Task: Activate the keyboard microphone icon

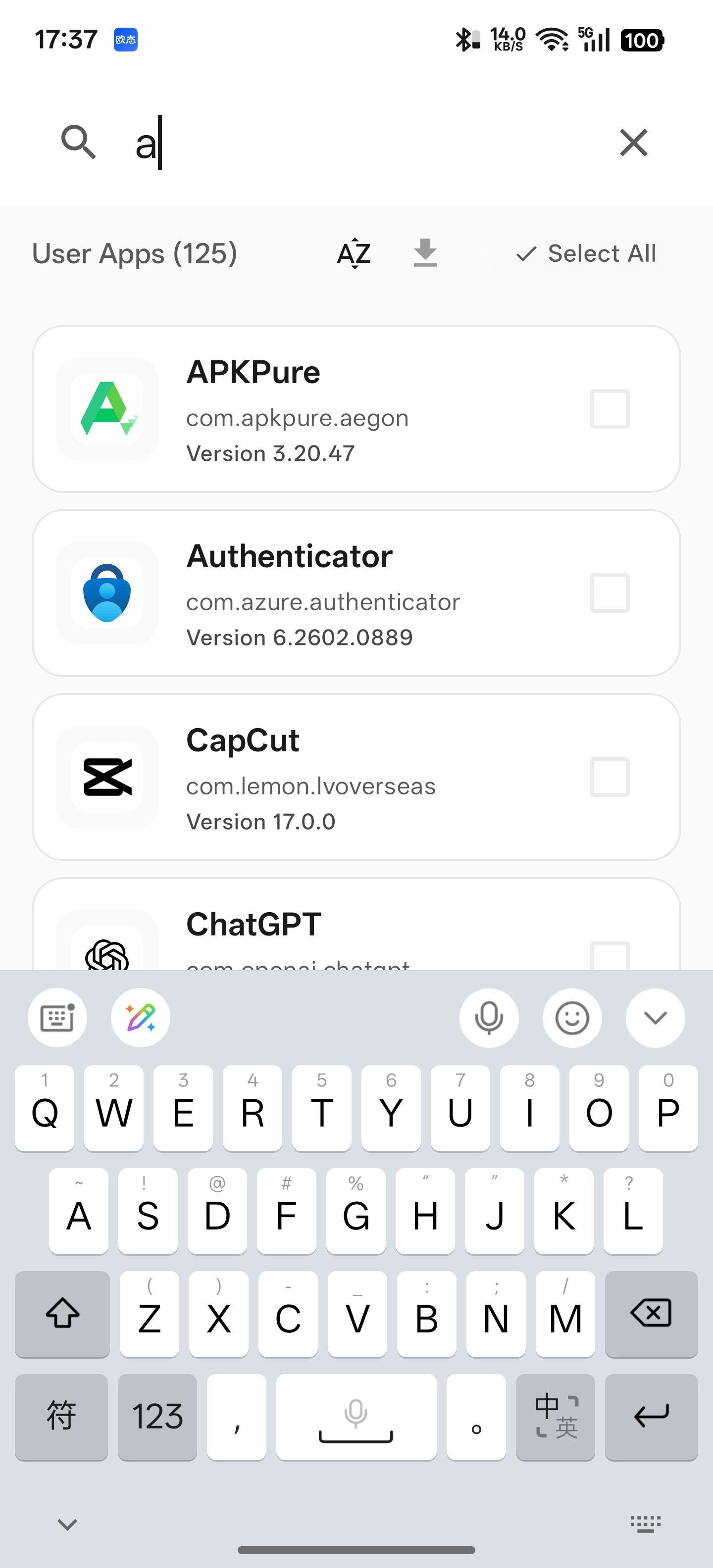Action: click(489, 1018)
